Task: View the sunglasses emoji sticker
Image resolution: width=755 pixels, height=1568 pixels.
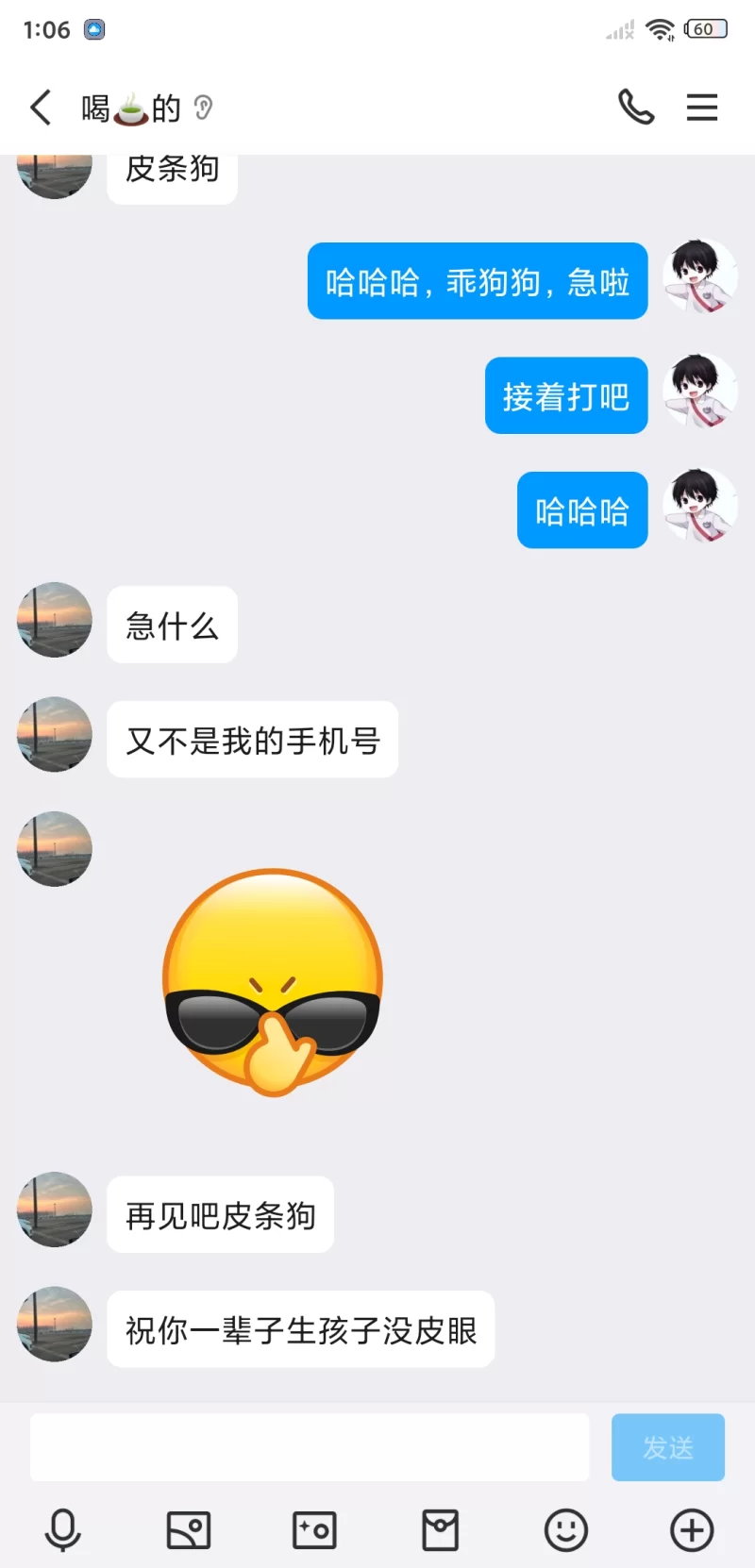Action: pyautogui.click(x=273, y=981)
